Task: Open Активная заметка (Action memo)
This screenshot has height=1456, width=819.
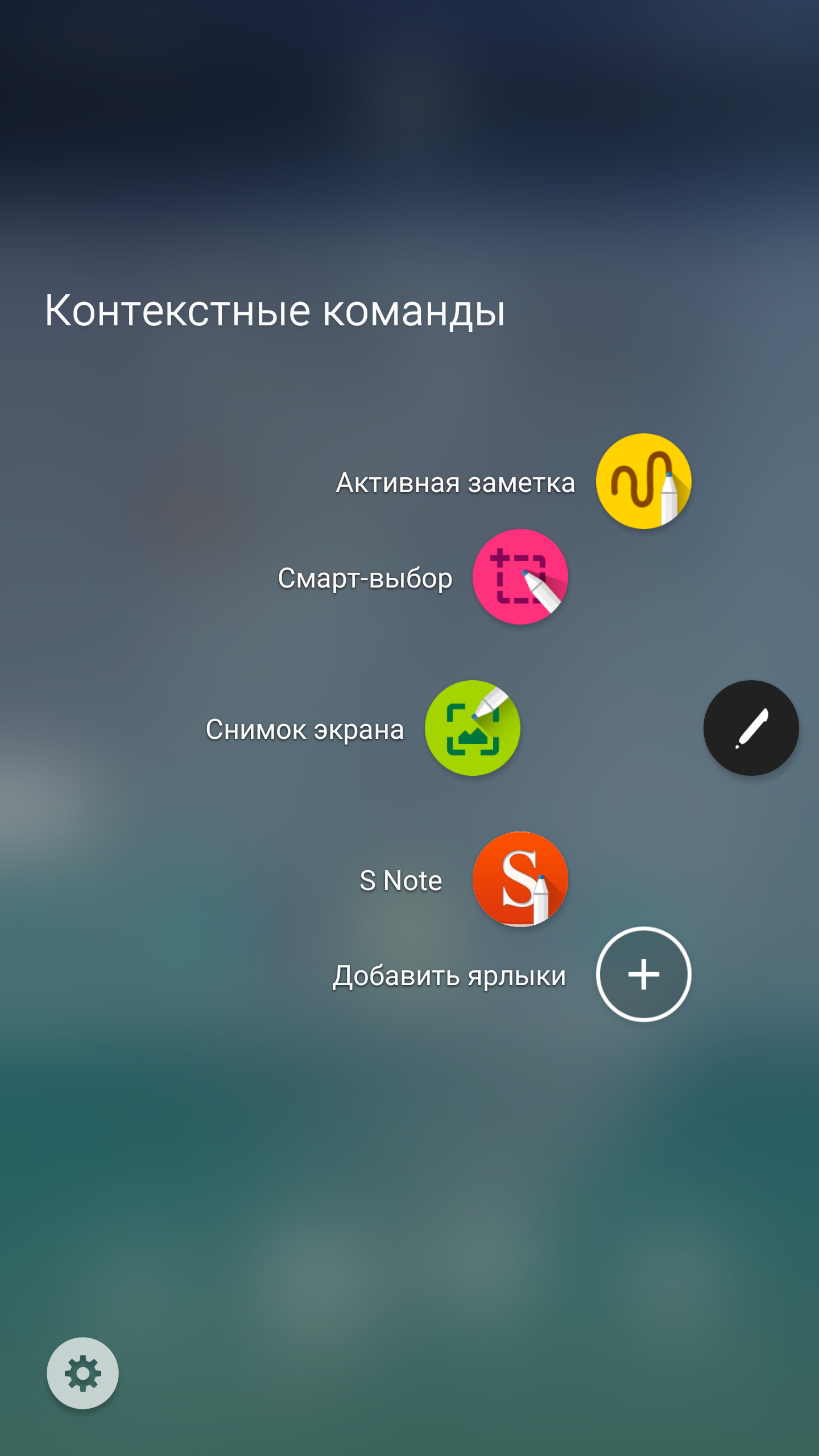Action: coord(643,481)
